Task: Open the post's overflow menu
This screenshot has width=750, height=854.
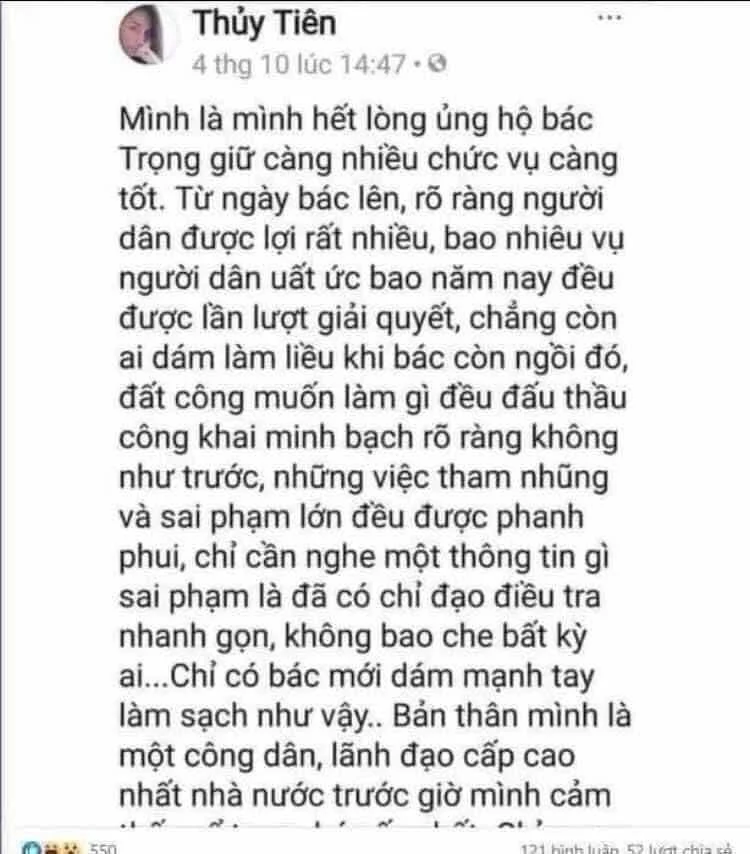Action: (609, 17)
